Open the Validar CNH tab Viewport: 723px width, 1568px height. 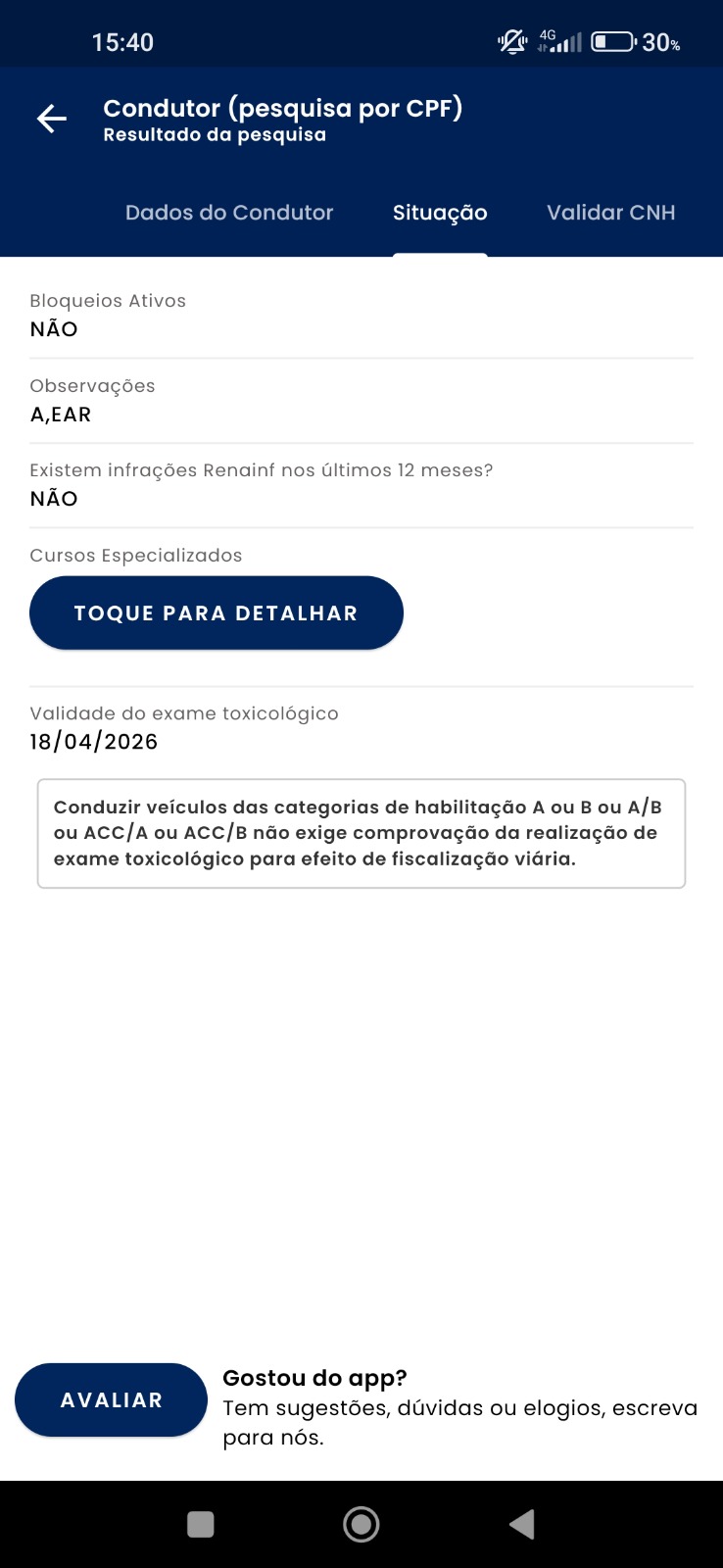click(609, 212)
